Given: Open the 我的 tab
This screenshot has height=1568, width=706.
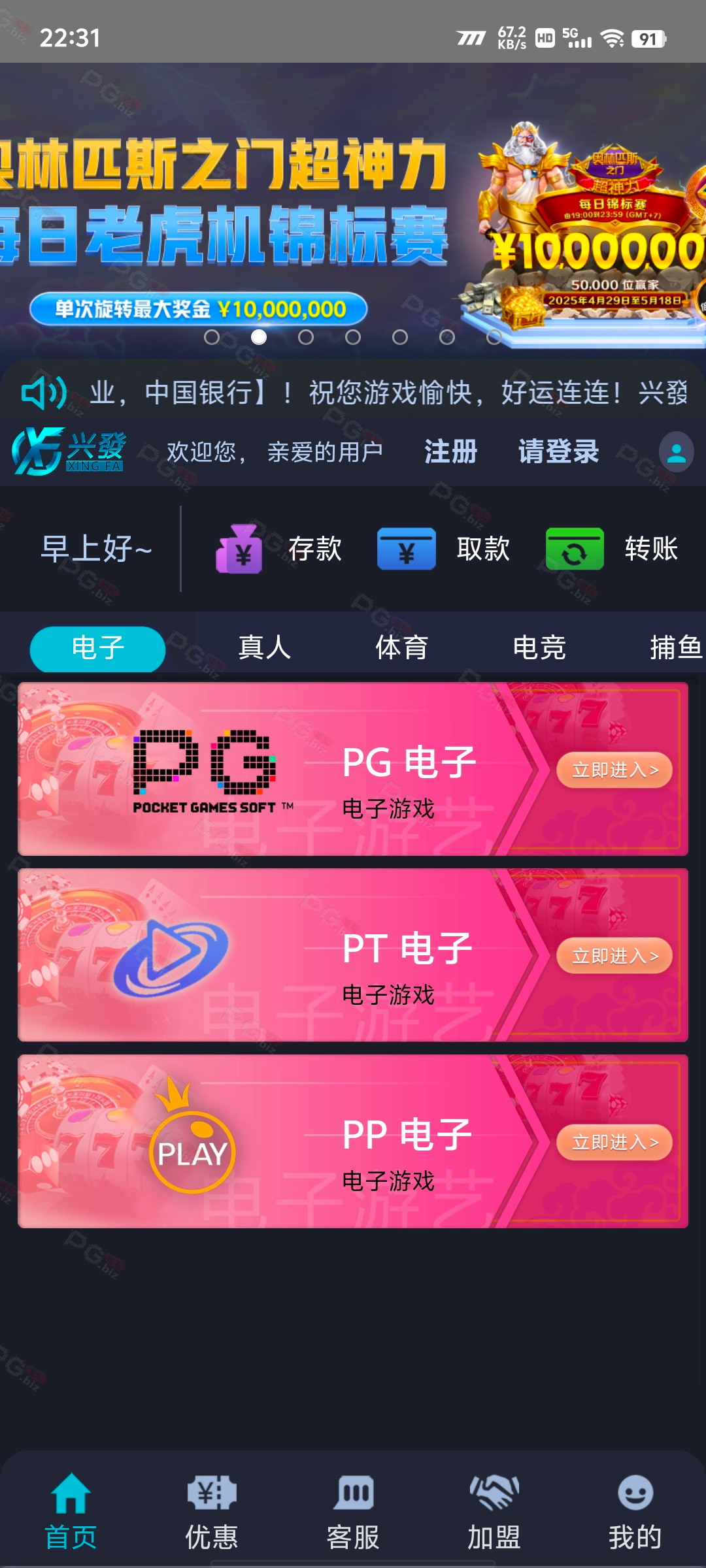Looking at the screenshot, I should click(x=635, y=1512).
